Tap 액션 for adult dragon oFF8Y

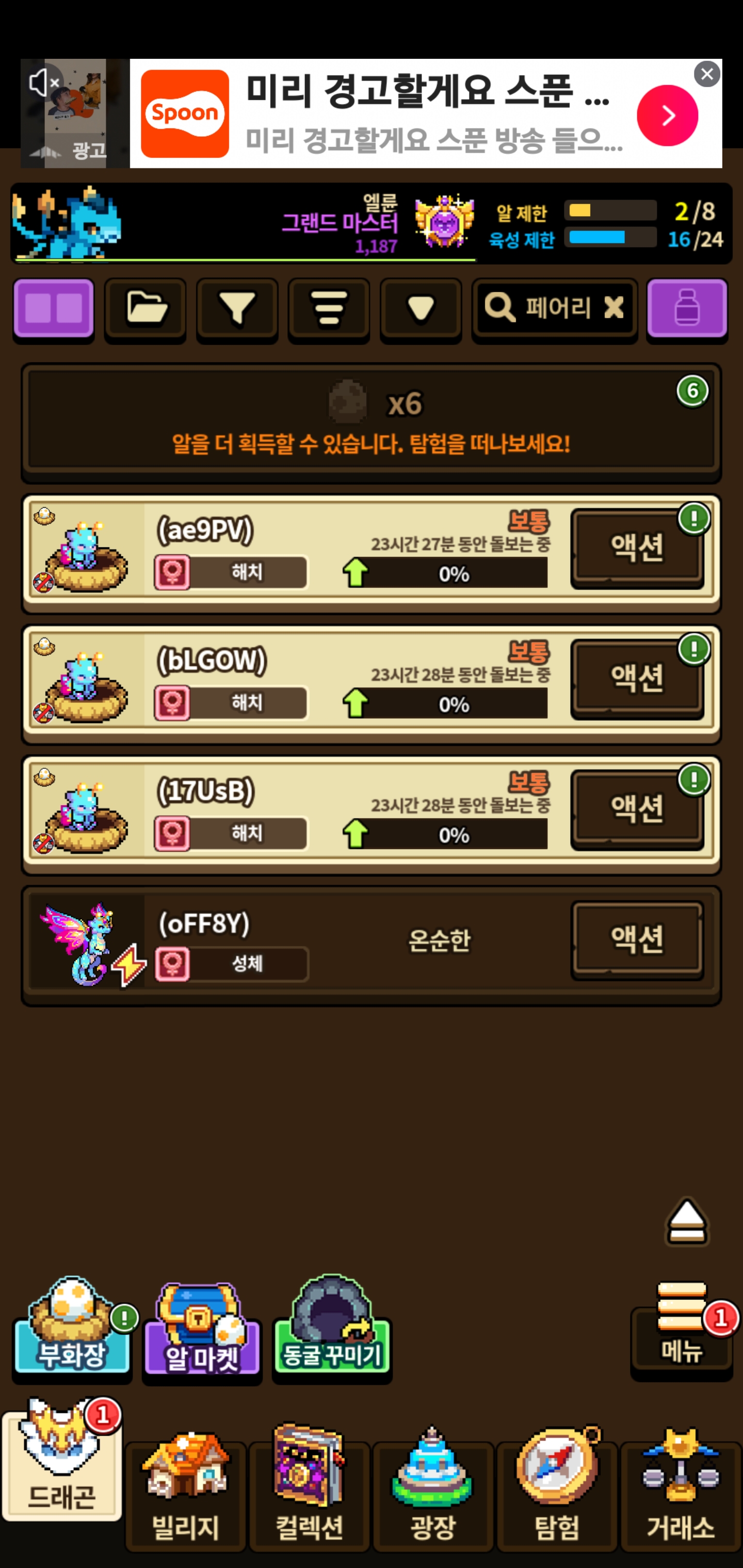point(636,939)
